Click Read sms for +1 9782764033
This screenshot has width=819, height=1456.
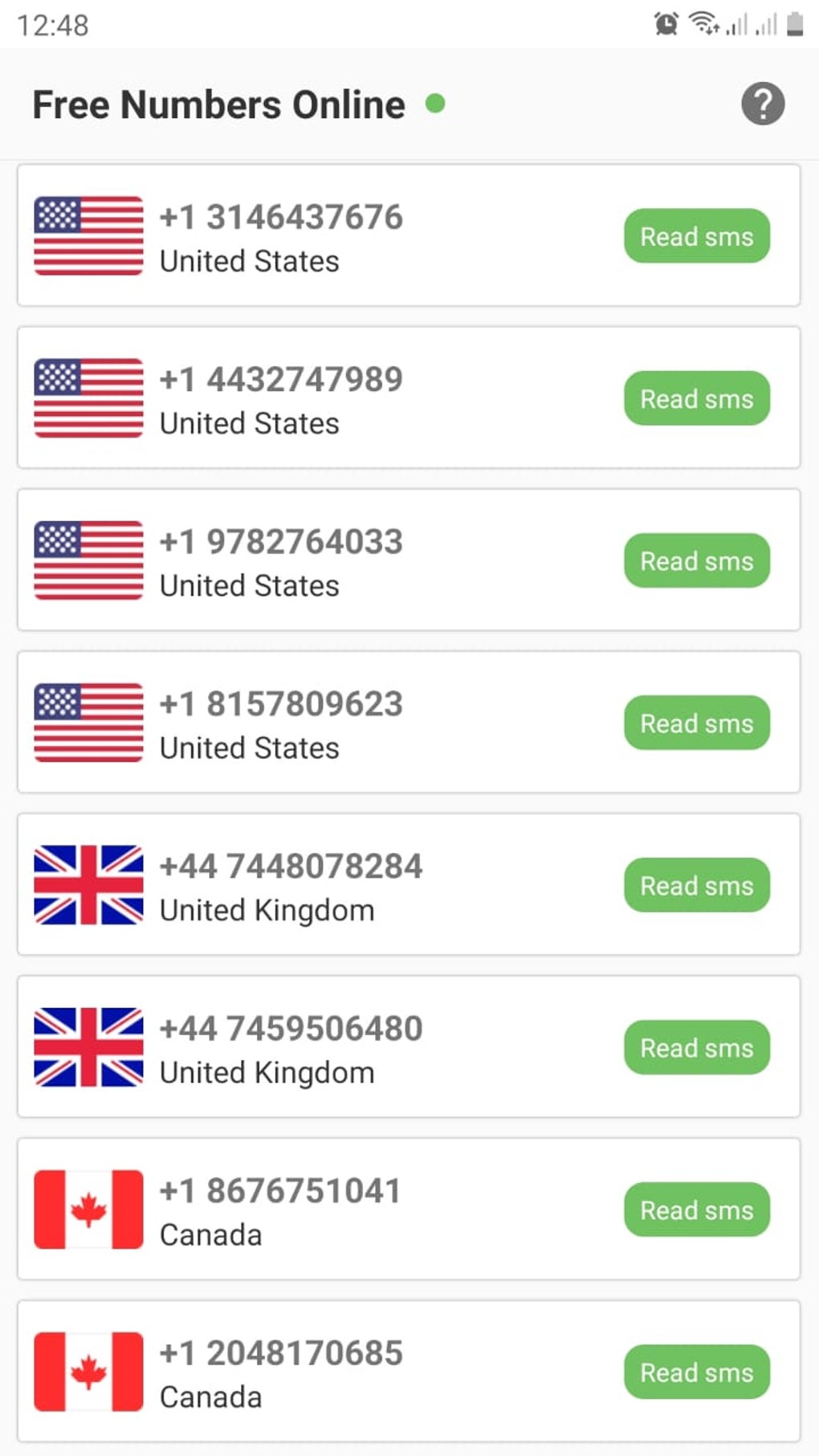695,561
